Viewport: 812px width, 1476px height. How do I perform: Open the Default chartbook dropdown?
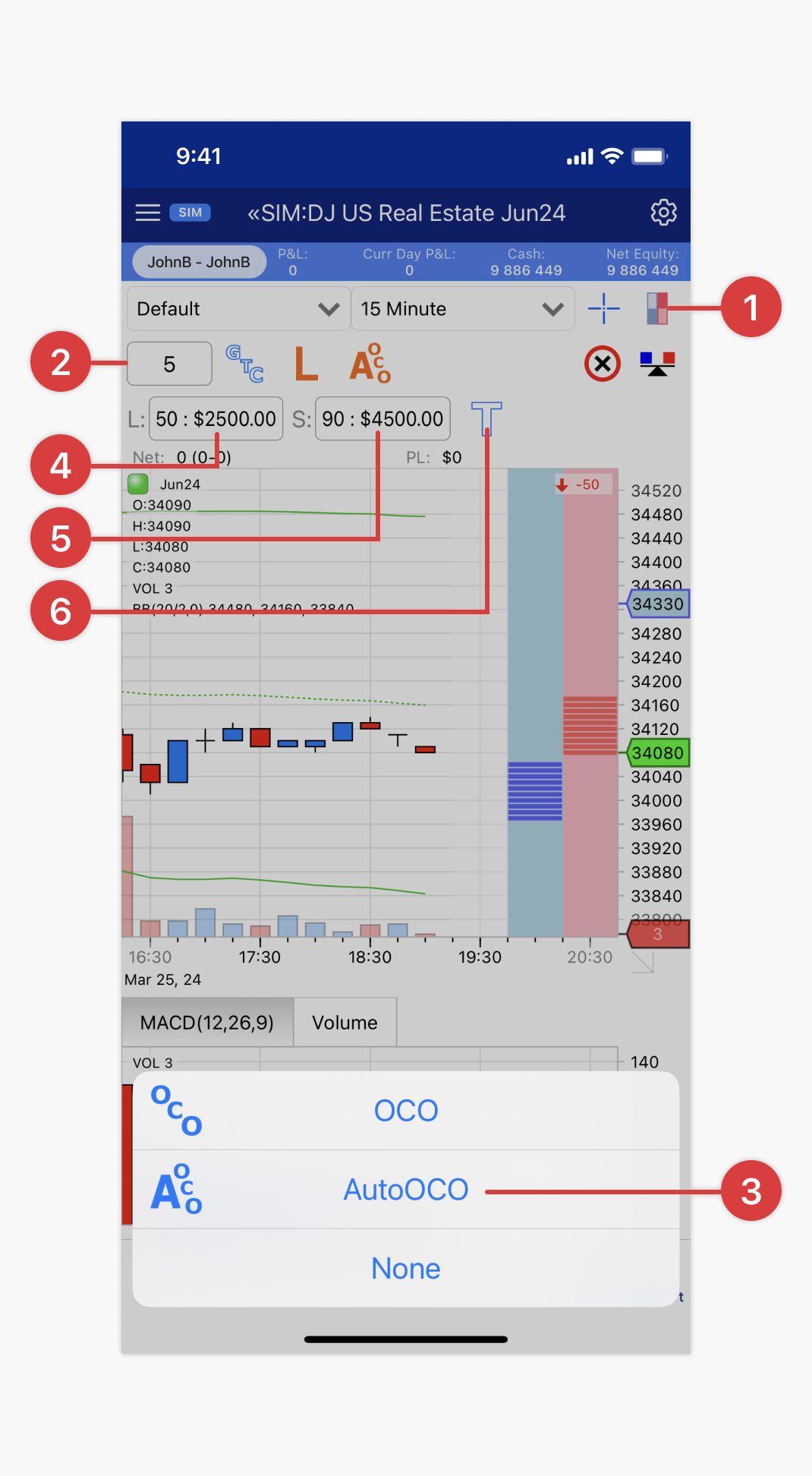tap(238, 308)
